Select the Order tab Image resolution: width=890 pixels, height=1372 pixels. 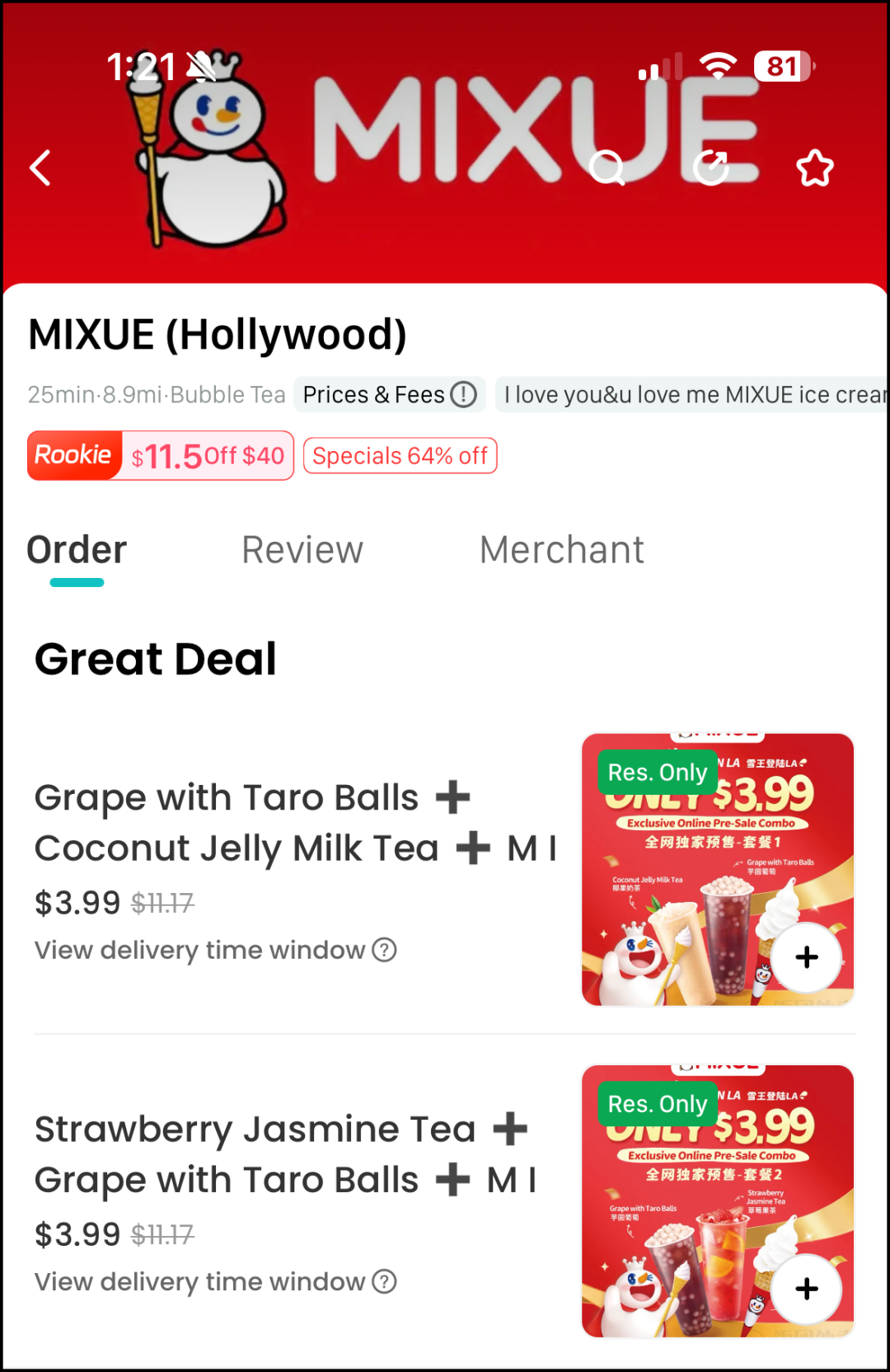(77, 550)
